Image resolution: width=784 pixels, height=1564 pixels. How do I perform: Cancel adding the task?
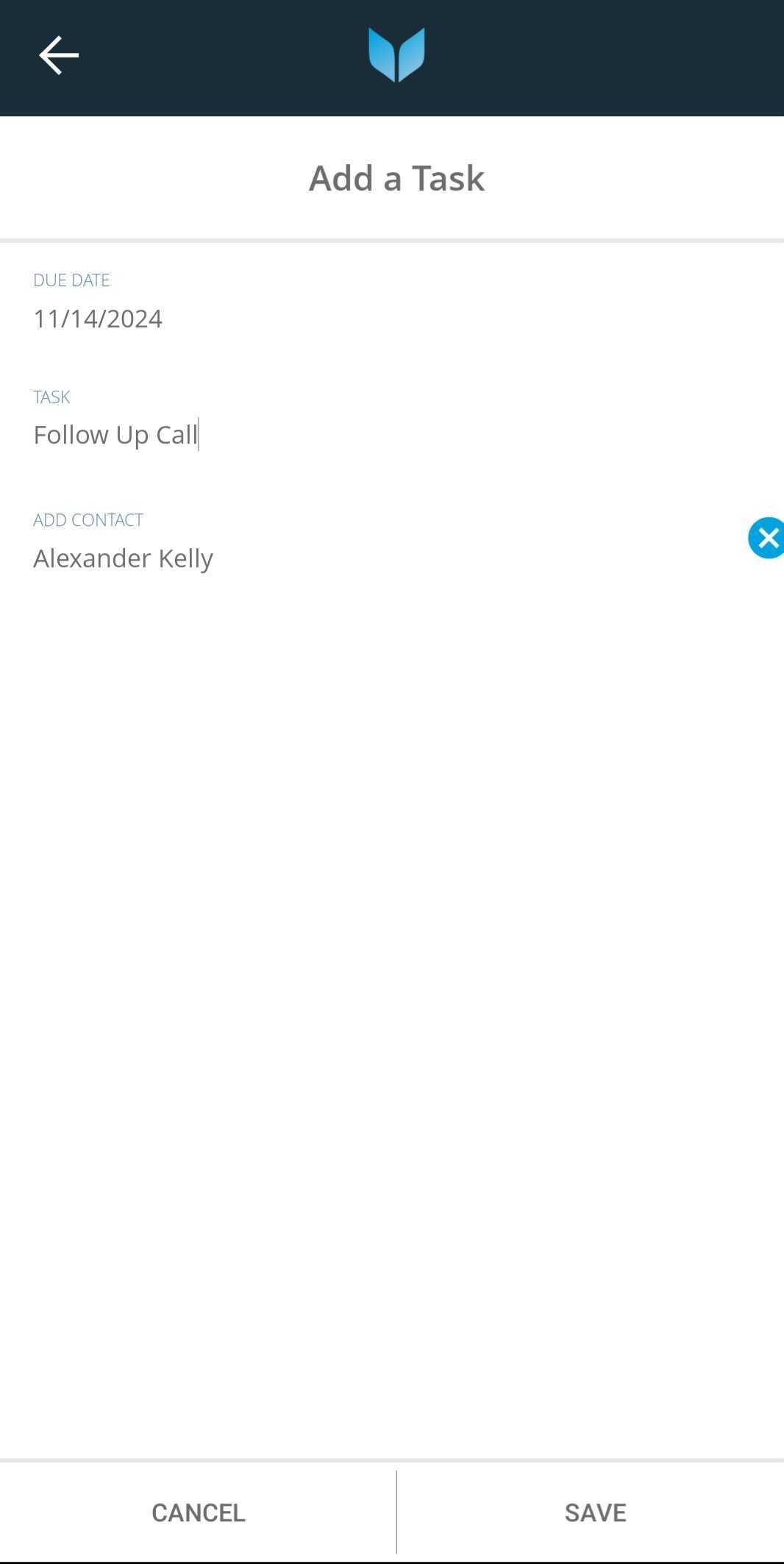198,1513
